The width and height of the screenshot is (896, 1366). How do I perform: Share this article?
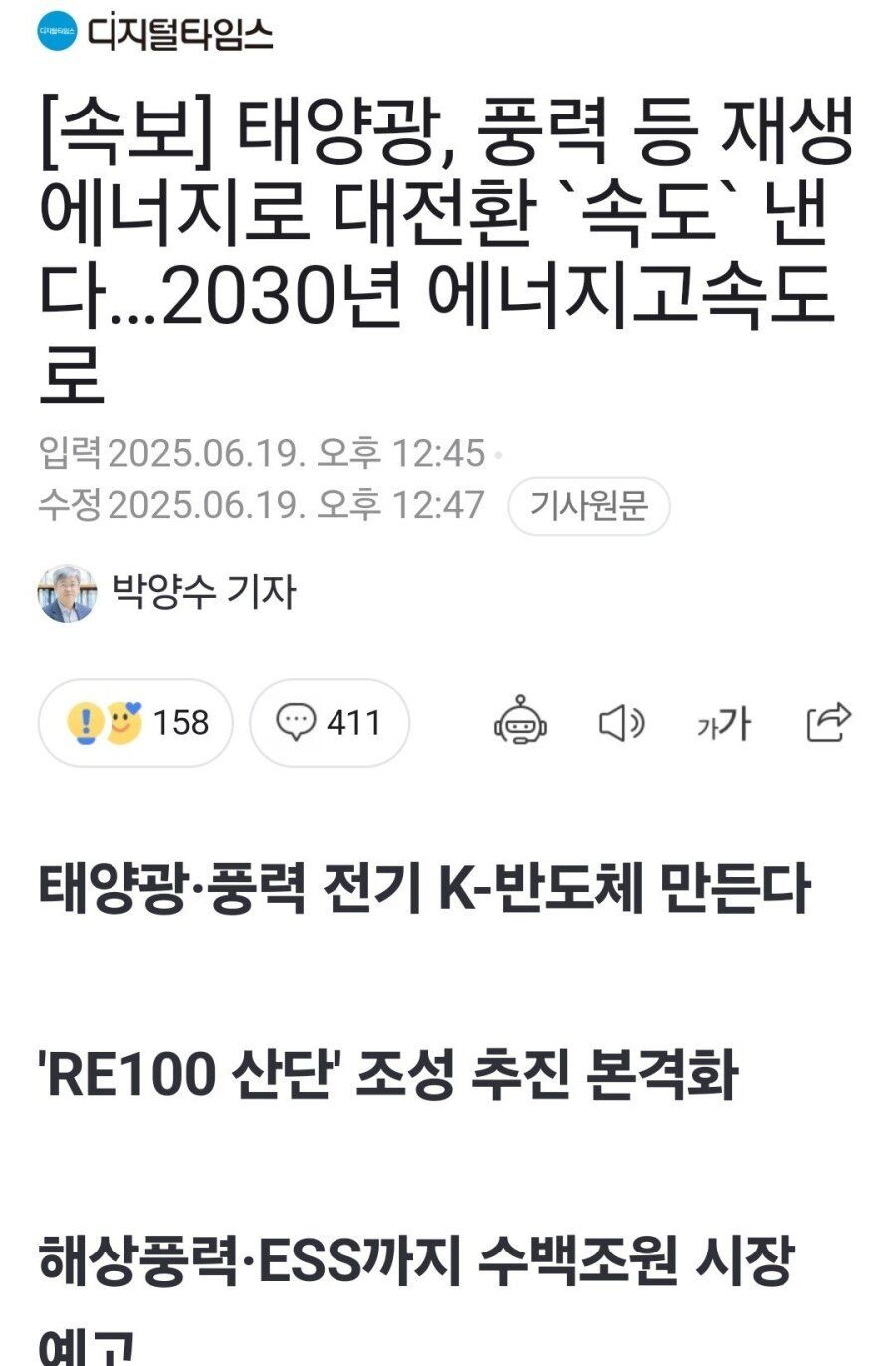click(x=828, y=723)
